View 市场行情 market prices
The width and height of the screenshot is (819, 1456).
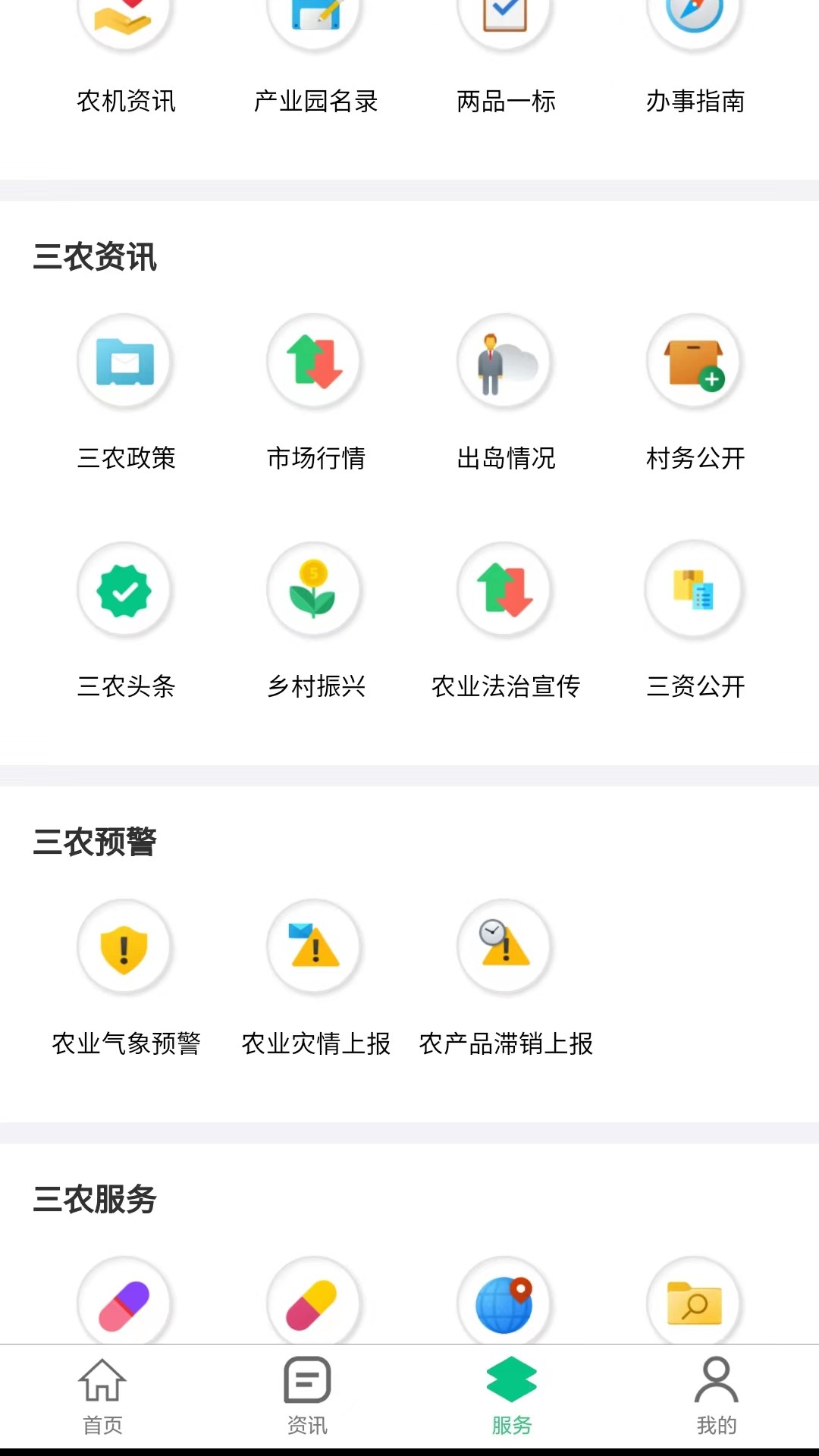click(315, 393)
